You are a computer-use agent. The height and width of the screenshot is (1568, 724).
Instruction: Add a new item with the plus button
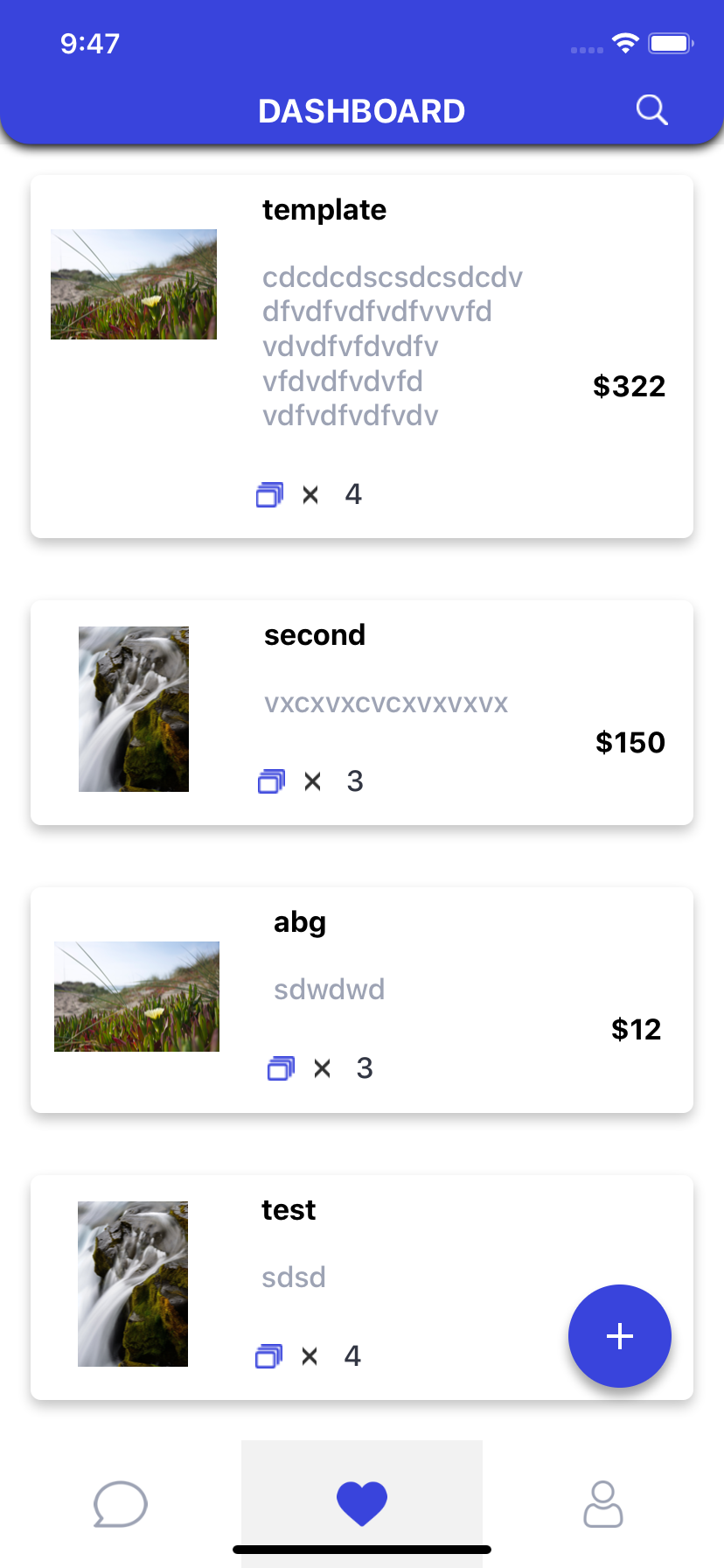[x=619, y=1336]
